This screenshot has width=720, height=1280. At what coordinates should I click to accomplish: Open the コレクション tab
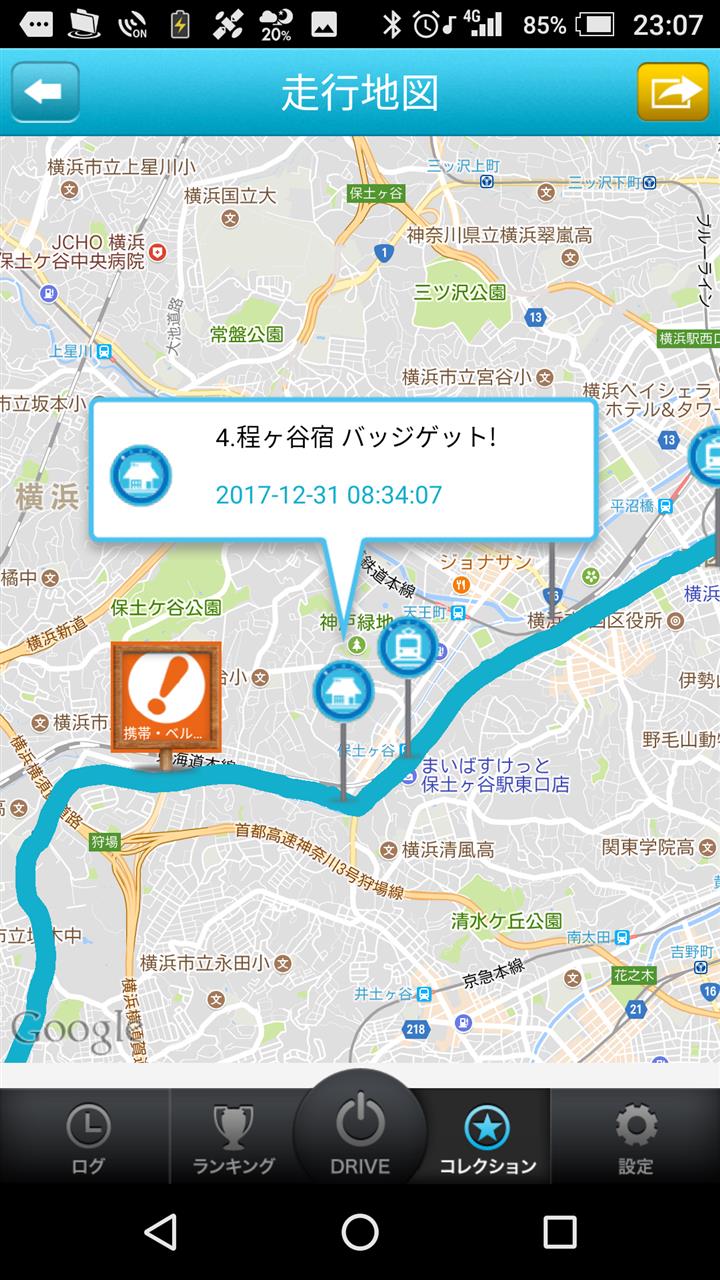point(488,1137)
